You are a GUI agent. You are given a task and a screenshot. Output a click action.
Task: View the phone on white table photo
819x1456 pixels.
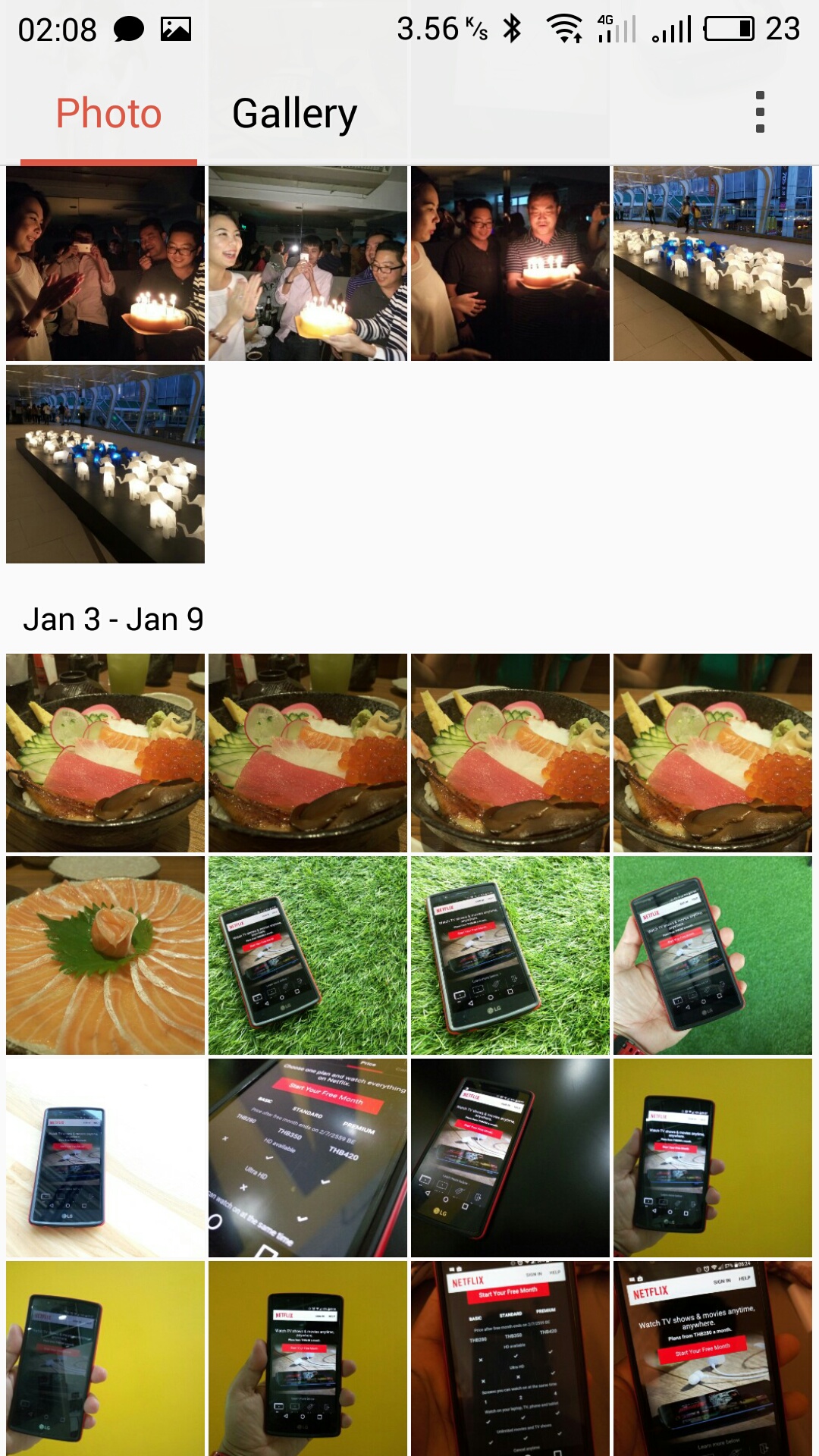(x=105, y=1158)
